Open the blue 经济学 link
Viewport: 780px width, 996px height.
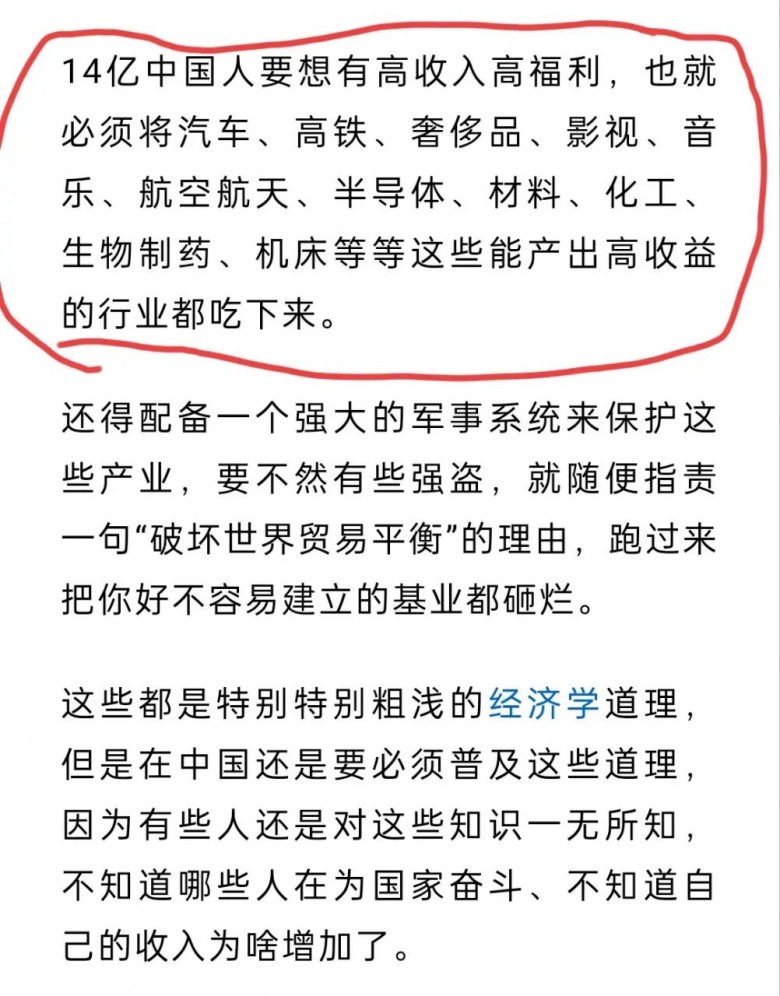[543, 703]
